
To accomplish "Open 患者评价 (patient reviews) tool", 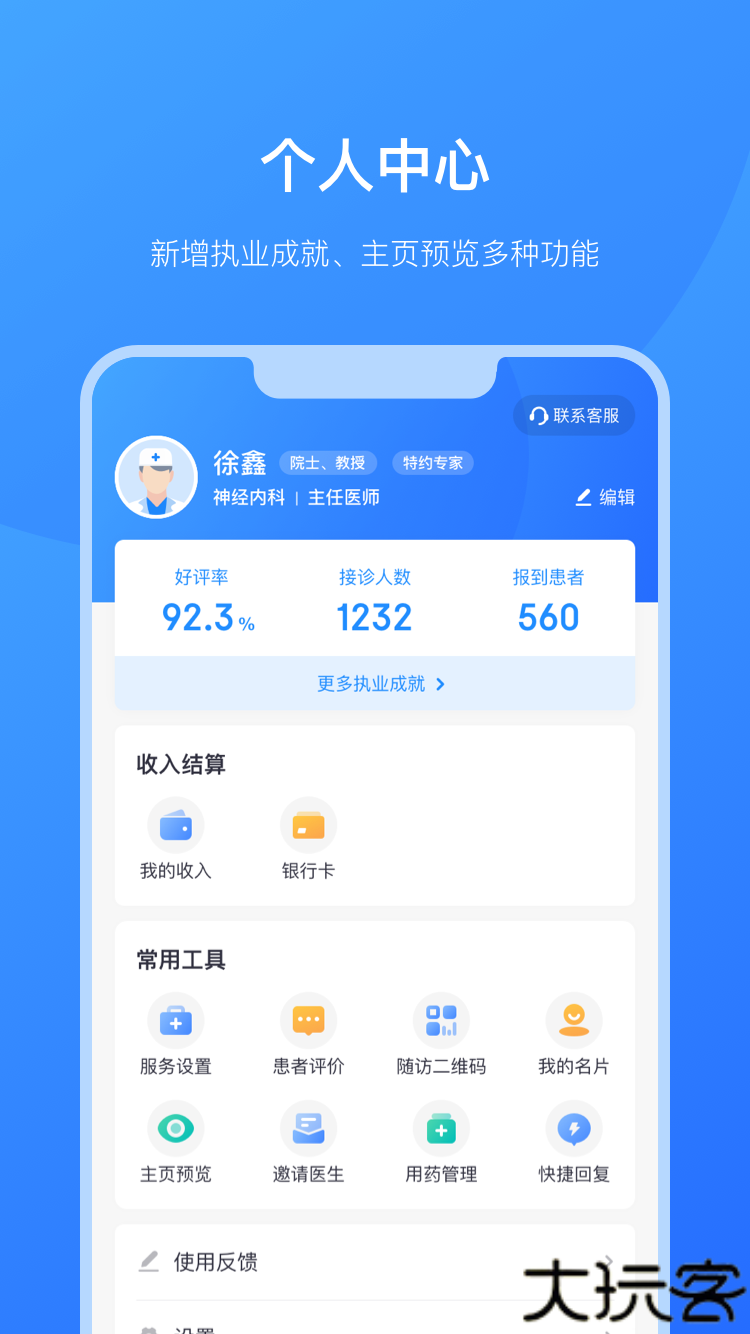I will [x=308, y=1035].
